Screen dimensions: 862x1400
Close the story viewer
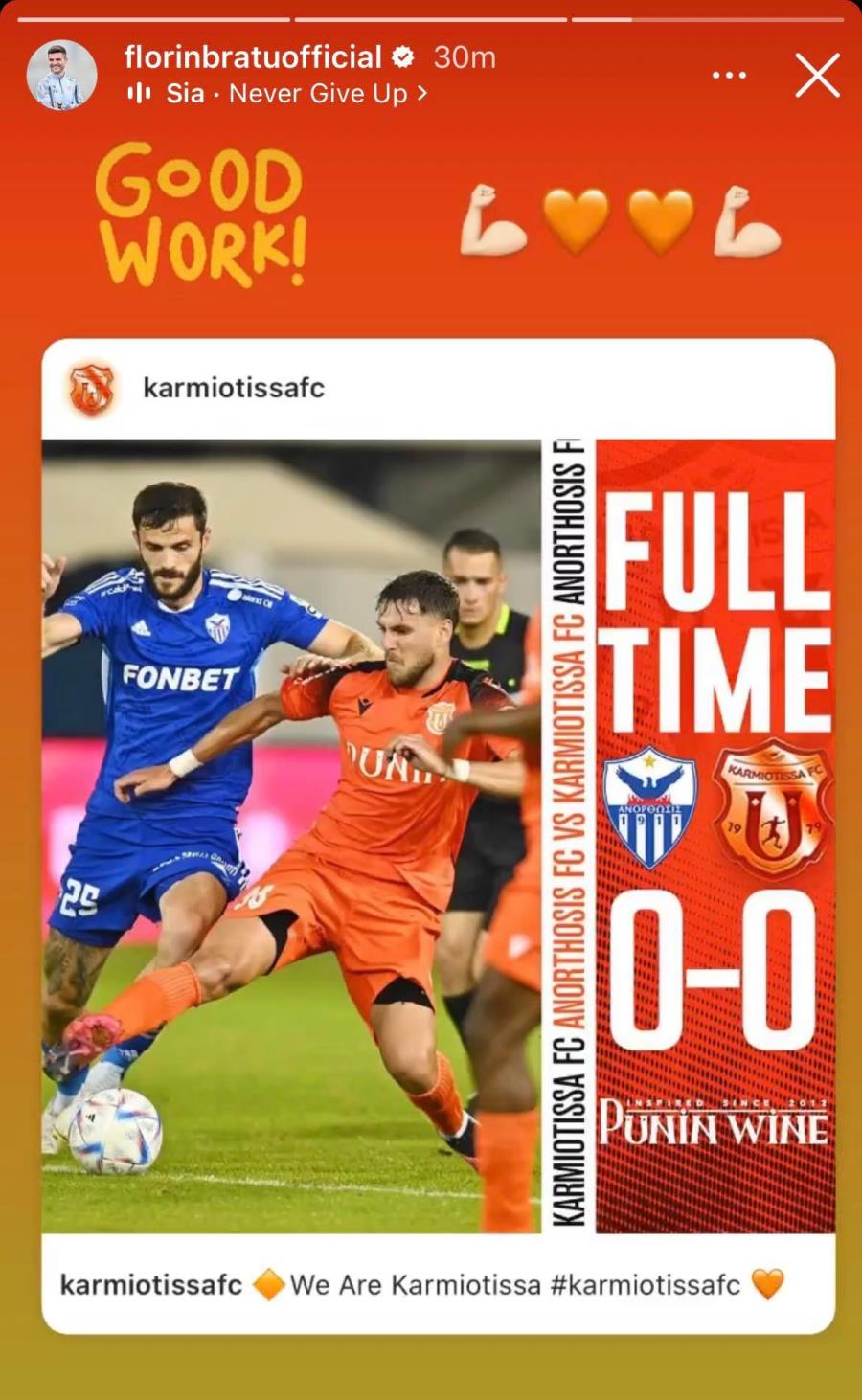click(x=817, y=75)
